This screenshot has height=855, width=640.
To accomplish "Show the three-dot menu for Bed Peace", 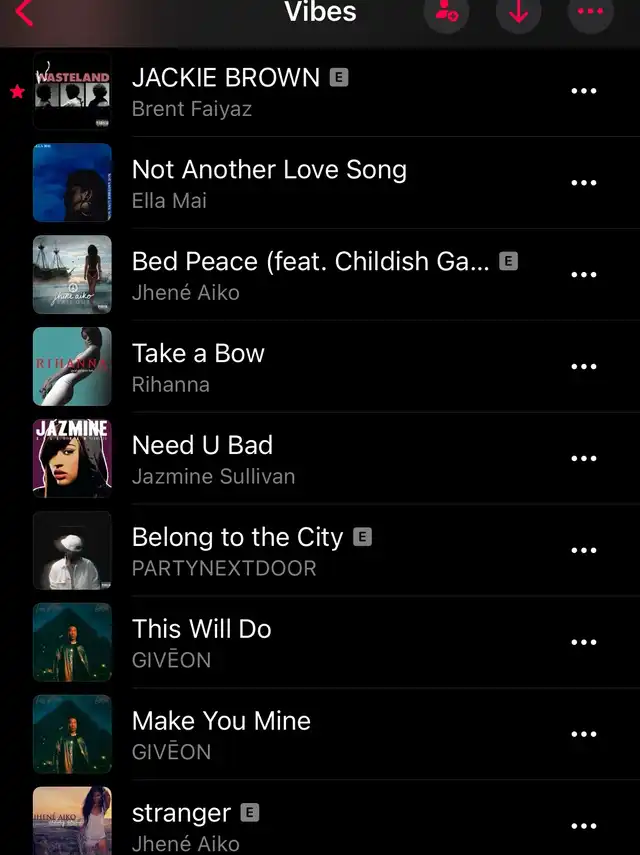I will [x=583, y=275].
